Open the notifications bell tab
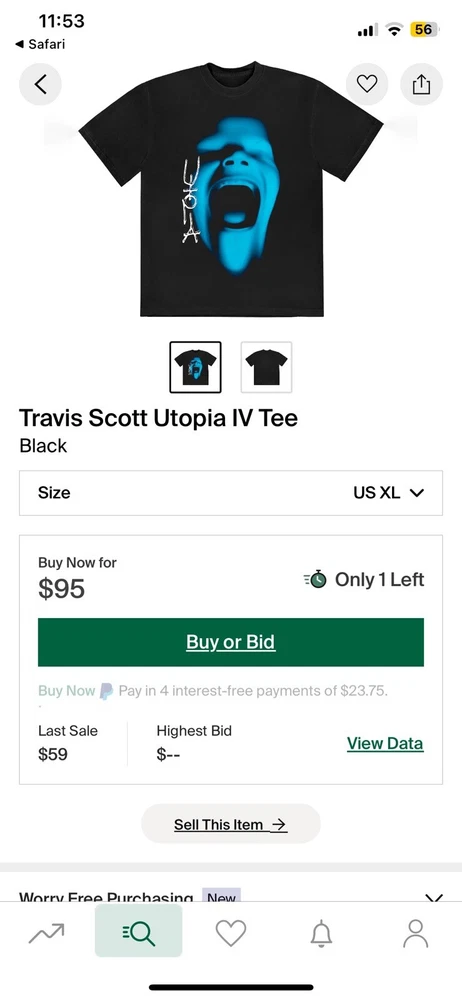The height and width of the screenshot is (1000, 462). click(x=322, y=934)
